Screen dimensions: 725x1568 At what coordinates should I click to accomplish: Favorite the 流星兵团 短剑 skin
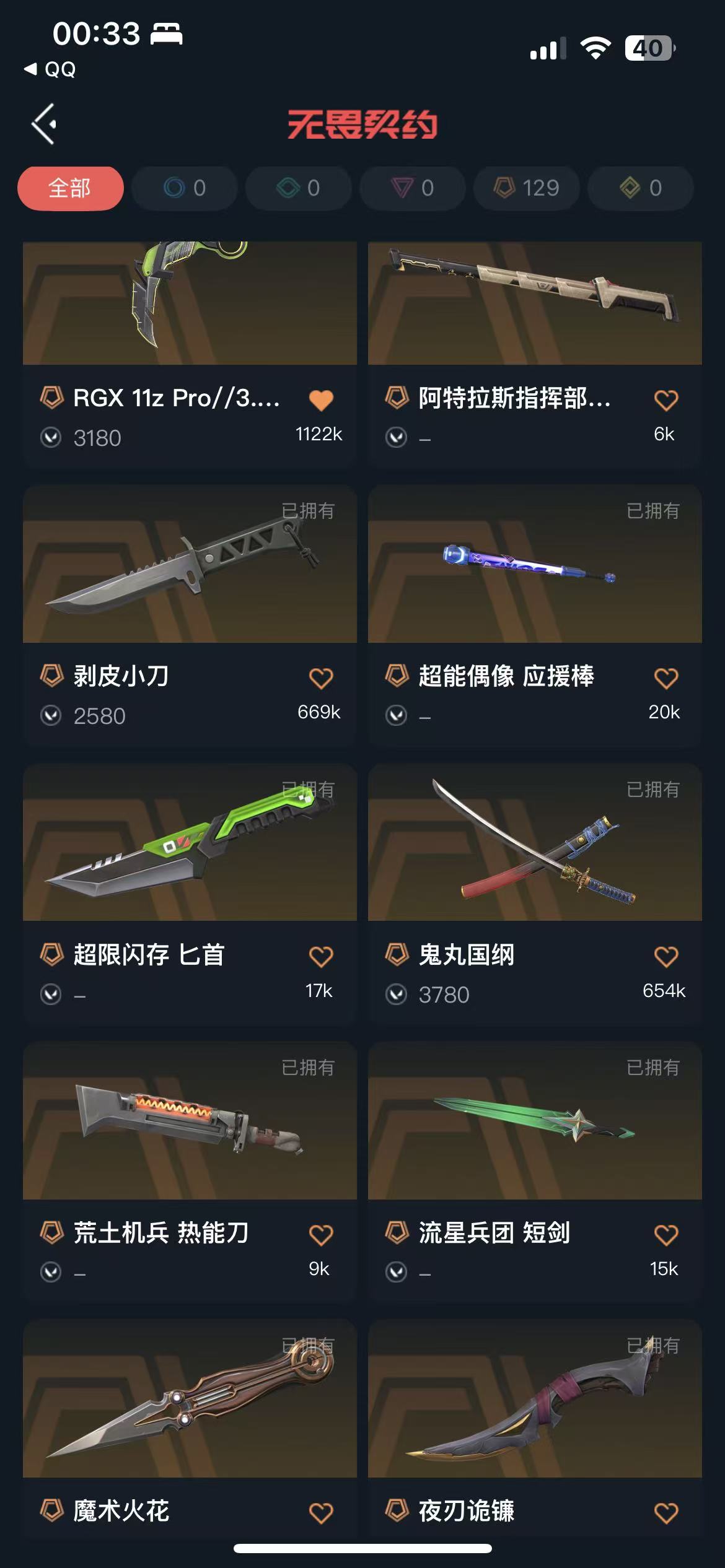pos(666,1235)
